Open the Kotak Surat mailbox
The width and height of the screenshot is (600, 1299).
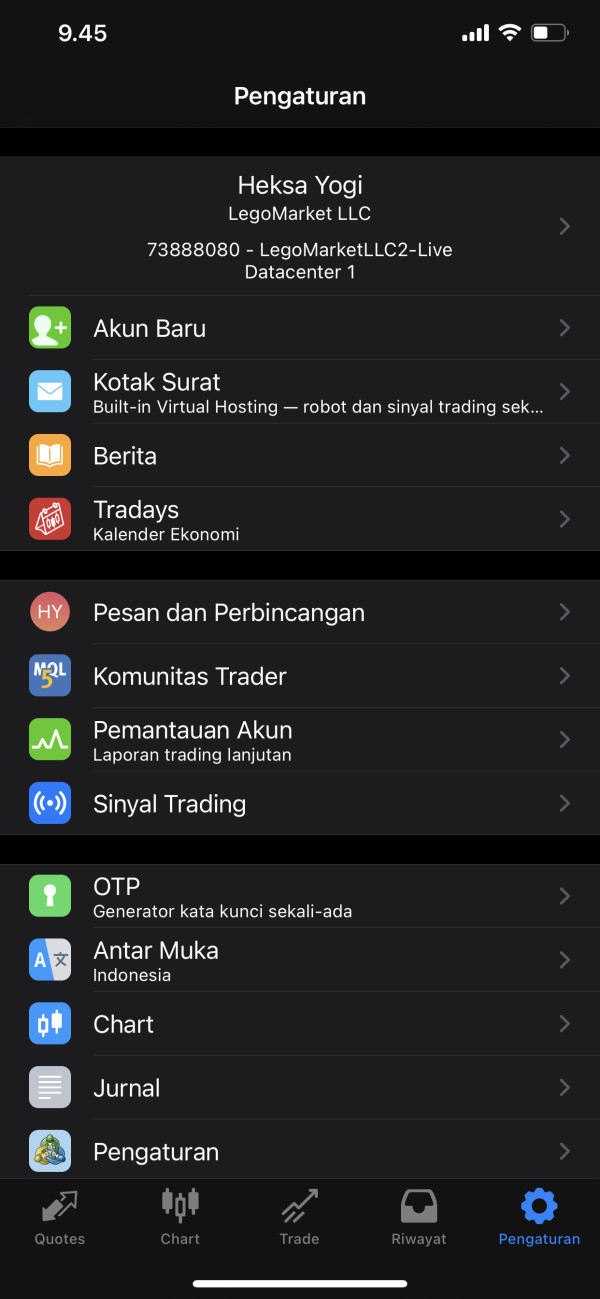pyautogui.click(x=300, y=392)
